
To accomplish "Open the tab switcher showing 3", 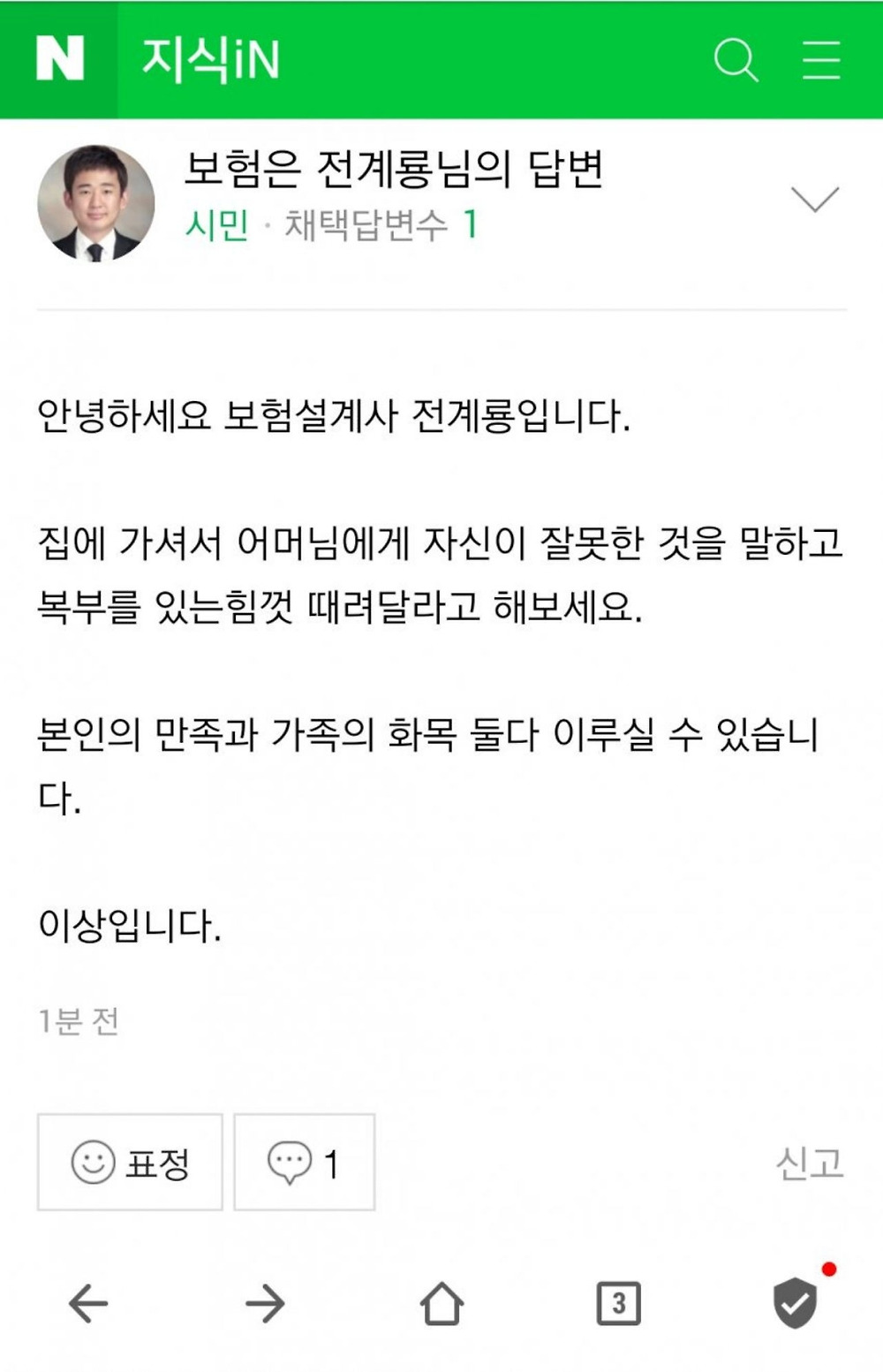I will click(x=618, y=1303).
